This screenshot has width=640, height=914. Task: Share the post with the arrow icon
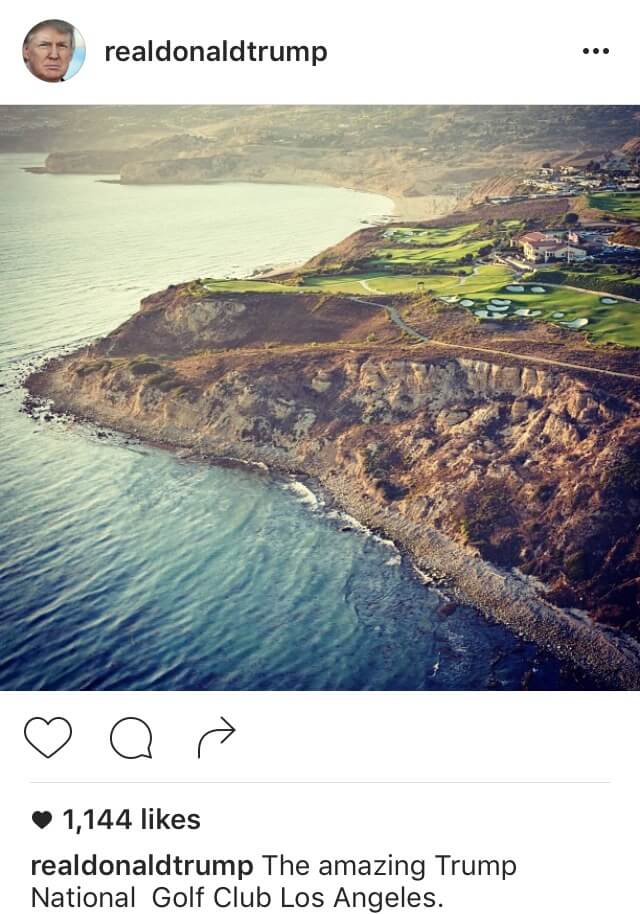point(216,738)
